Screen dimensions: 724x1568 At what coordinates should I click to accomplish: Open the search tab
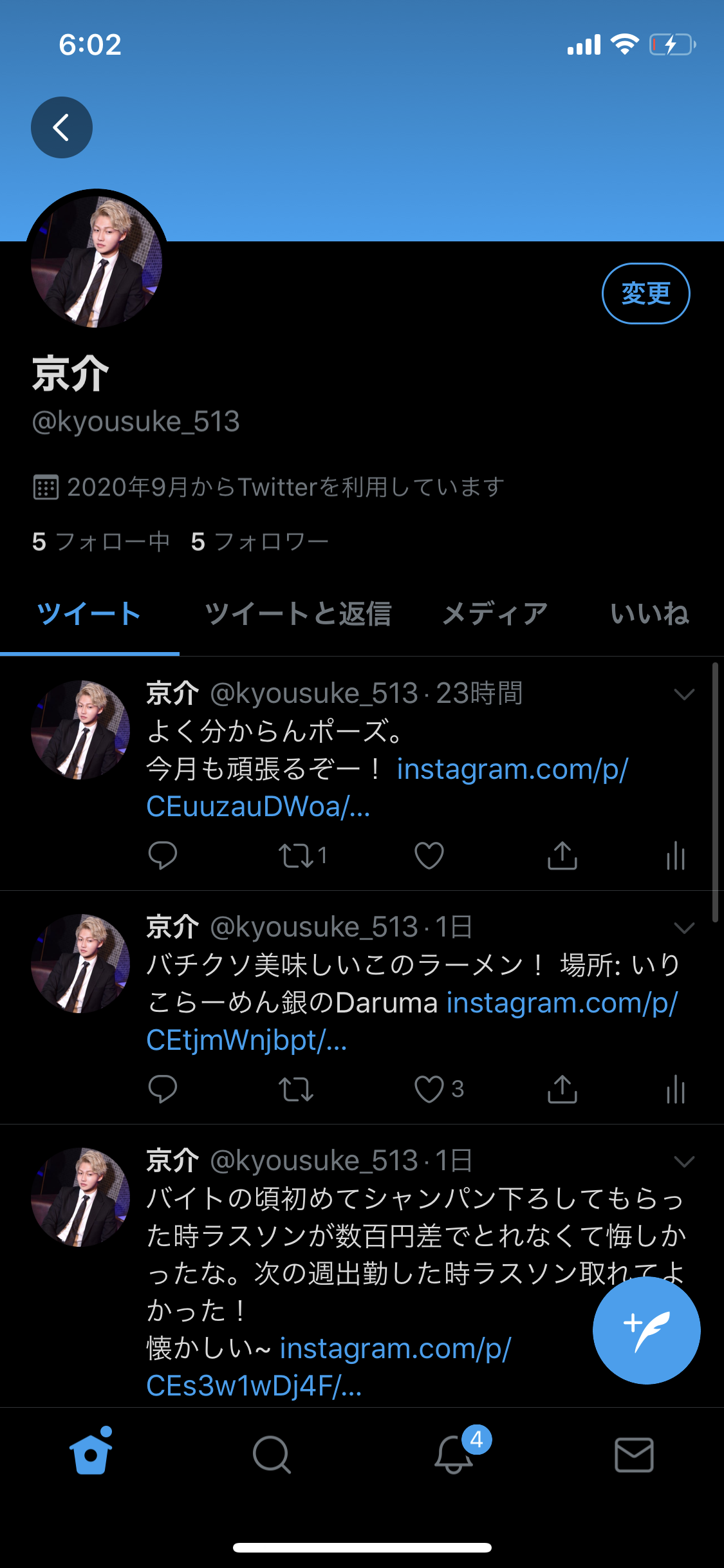pos(272,1455)
